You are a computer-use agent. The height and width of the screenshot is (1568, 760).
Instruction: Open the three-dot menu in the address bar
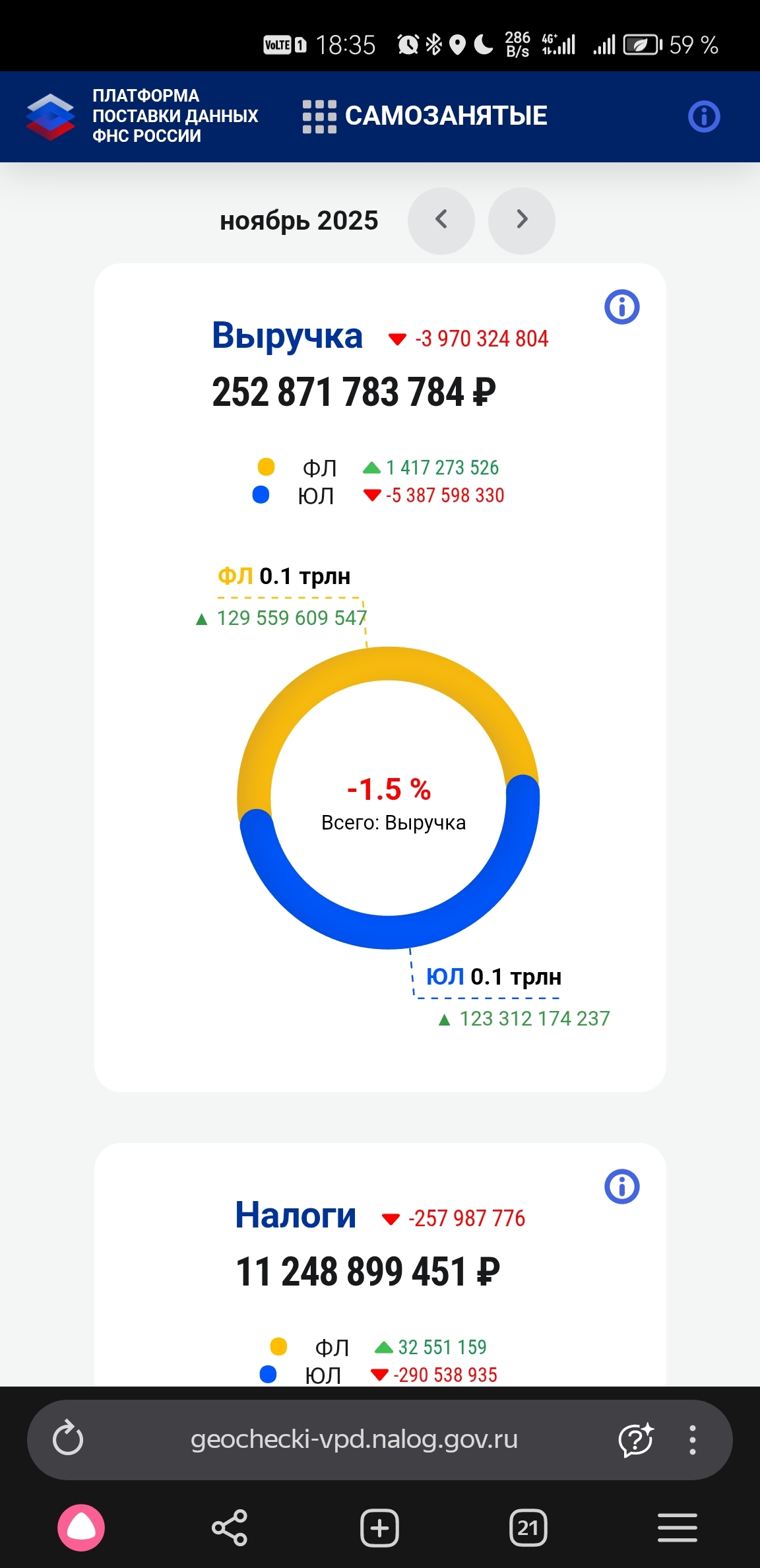pos(692,1439)
